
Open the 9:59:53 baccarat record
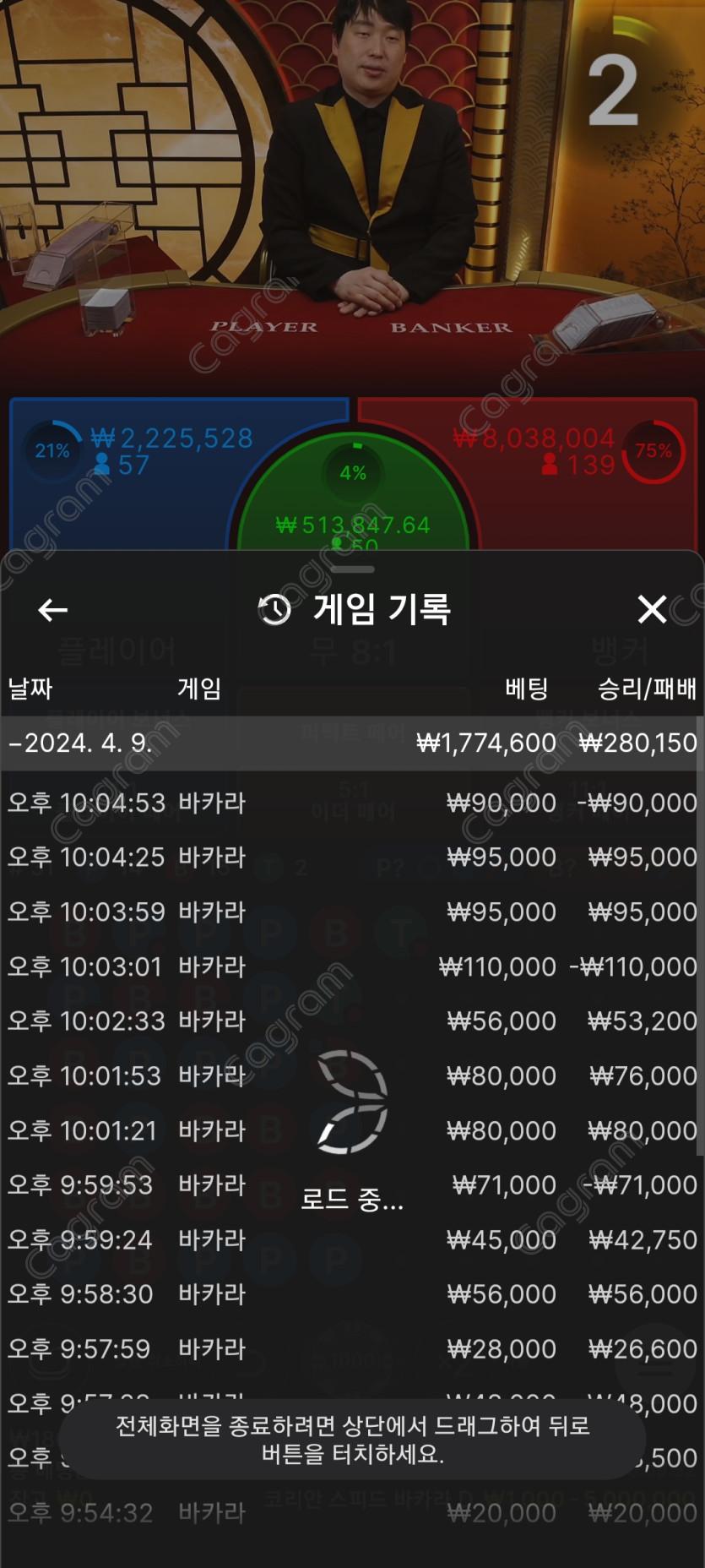point(351,1185)
